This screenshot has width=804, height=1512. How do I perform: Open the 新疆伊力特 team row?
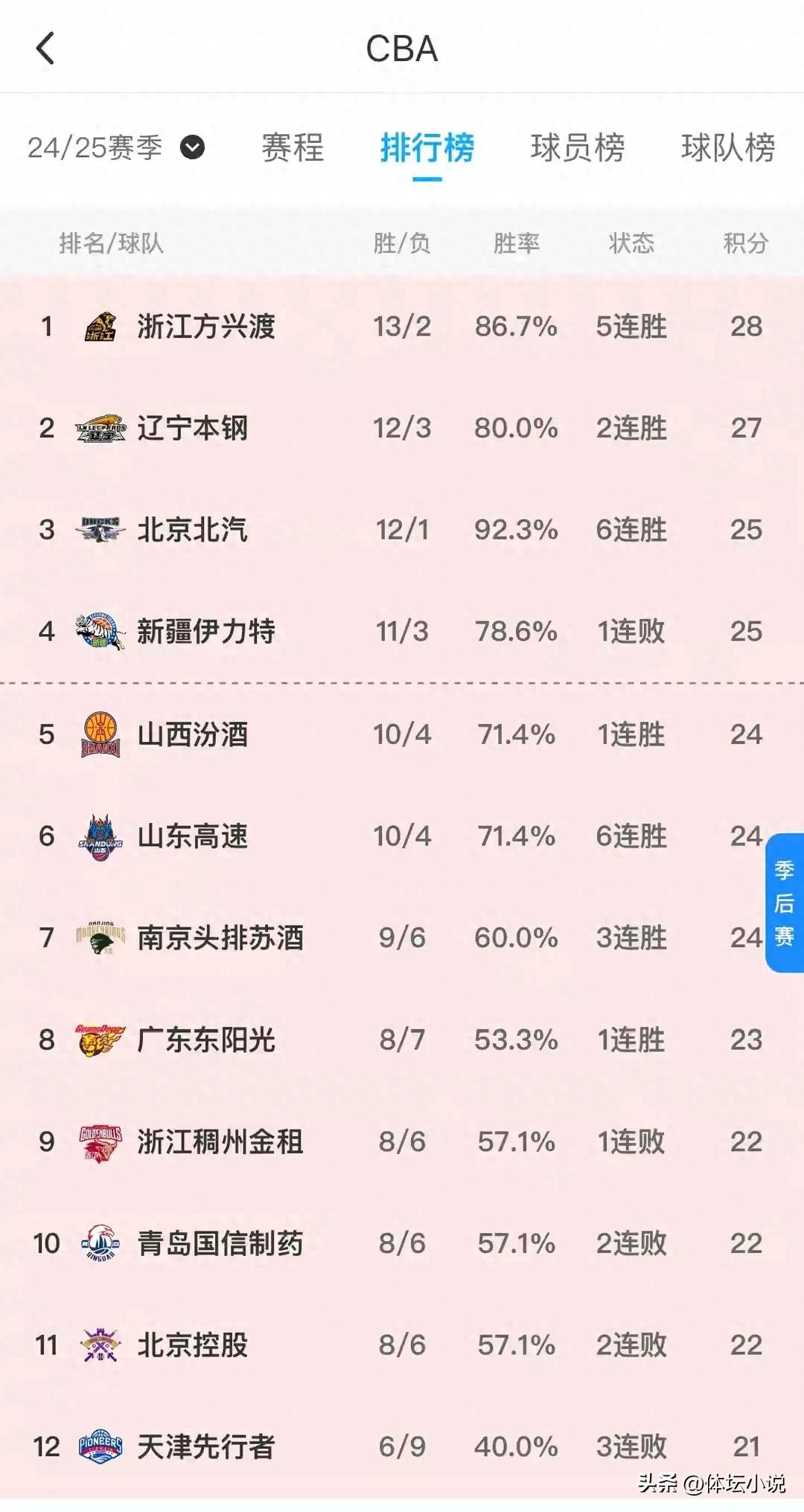click(206, 632)
